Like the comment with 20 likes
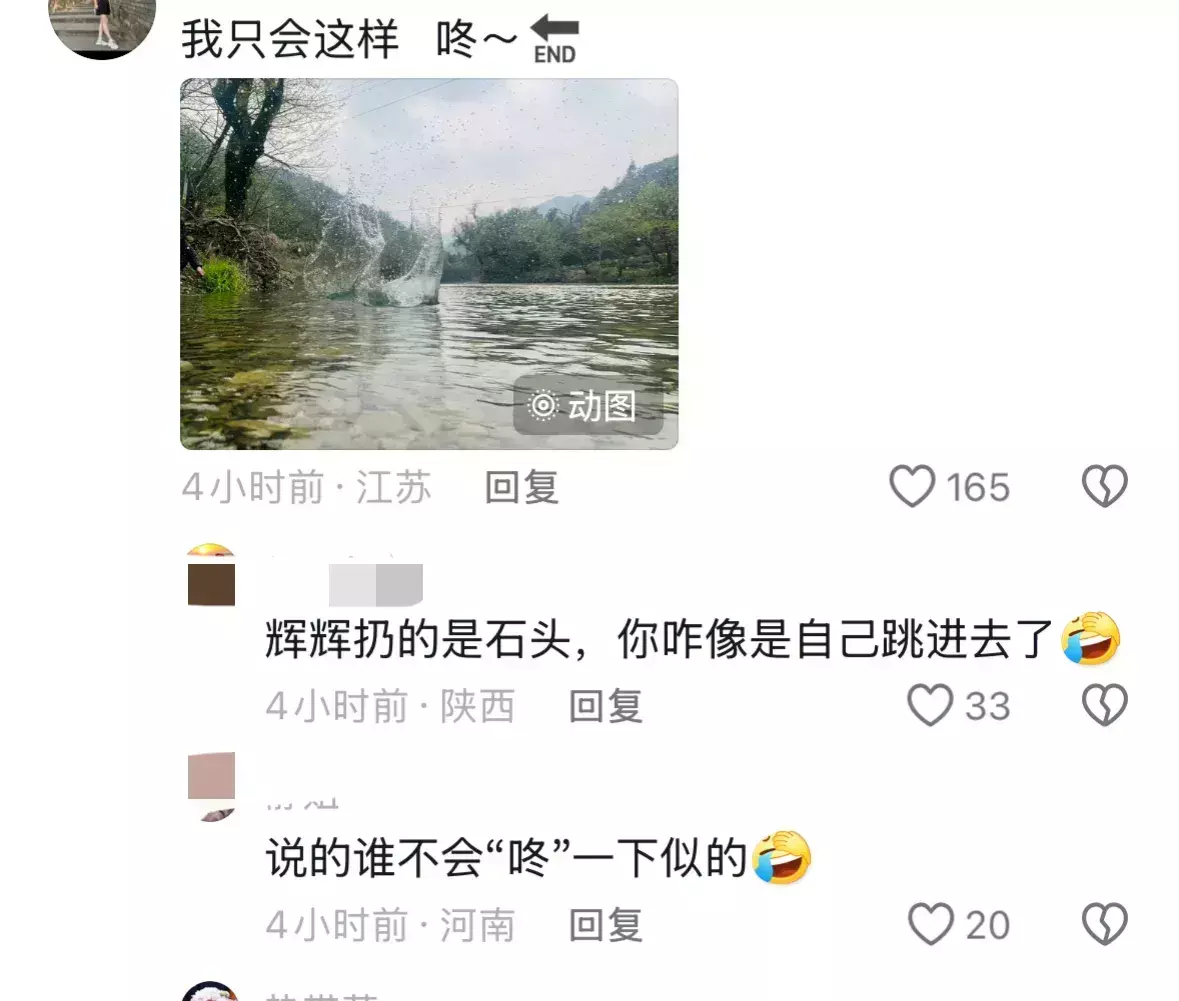This screenshot has width=1179, height=1001. click(x=930, y=925)
